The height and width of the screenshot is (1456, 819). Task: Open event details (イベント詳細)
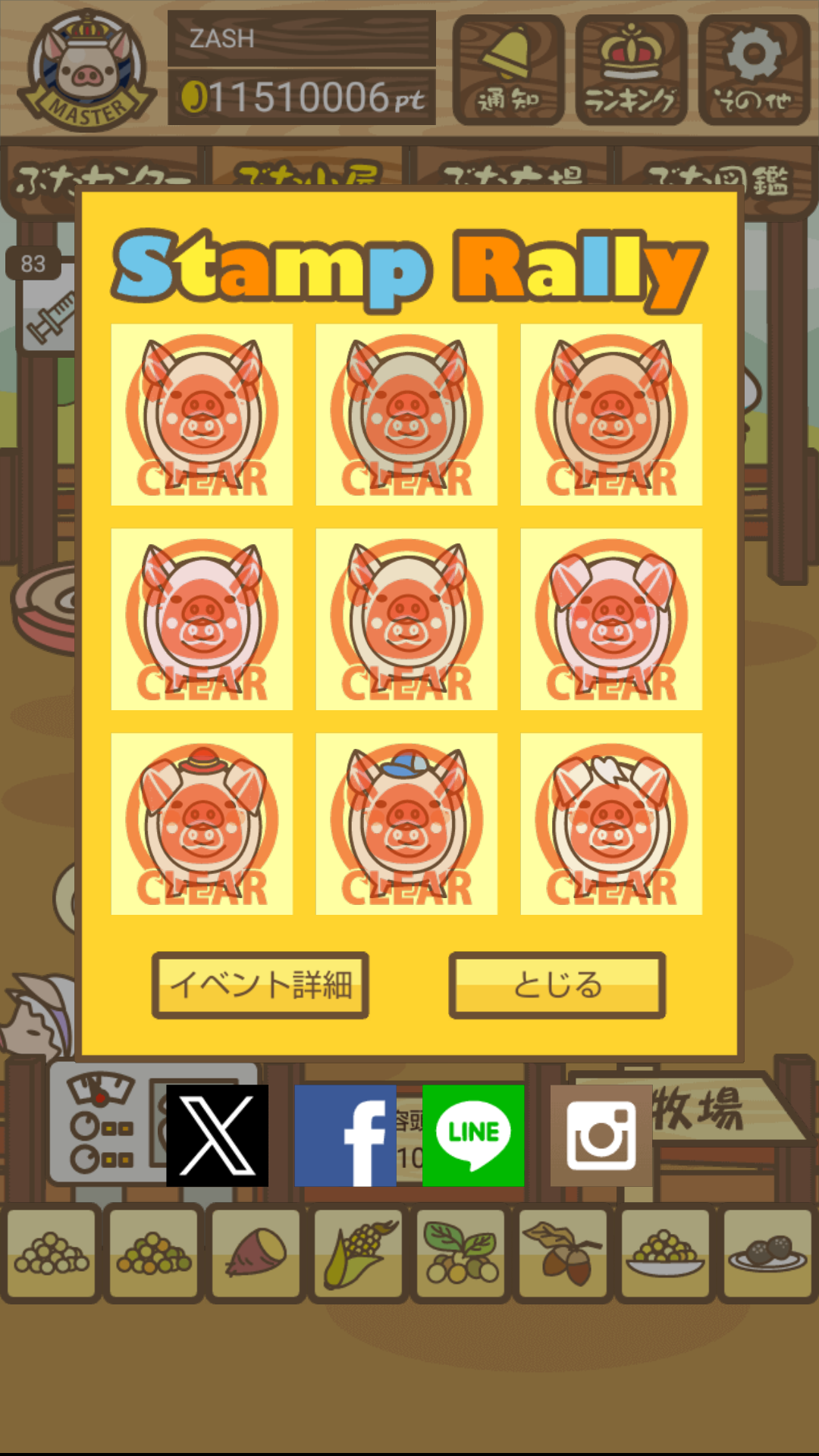260,985
